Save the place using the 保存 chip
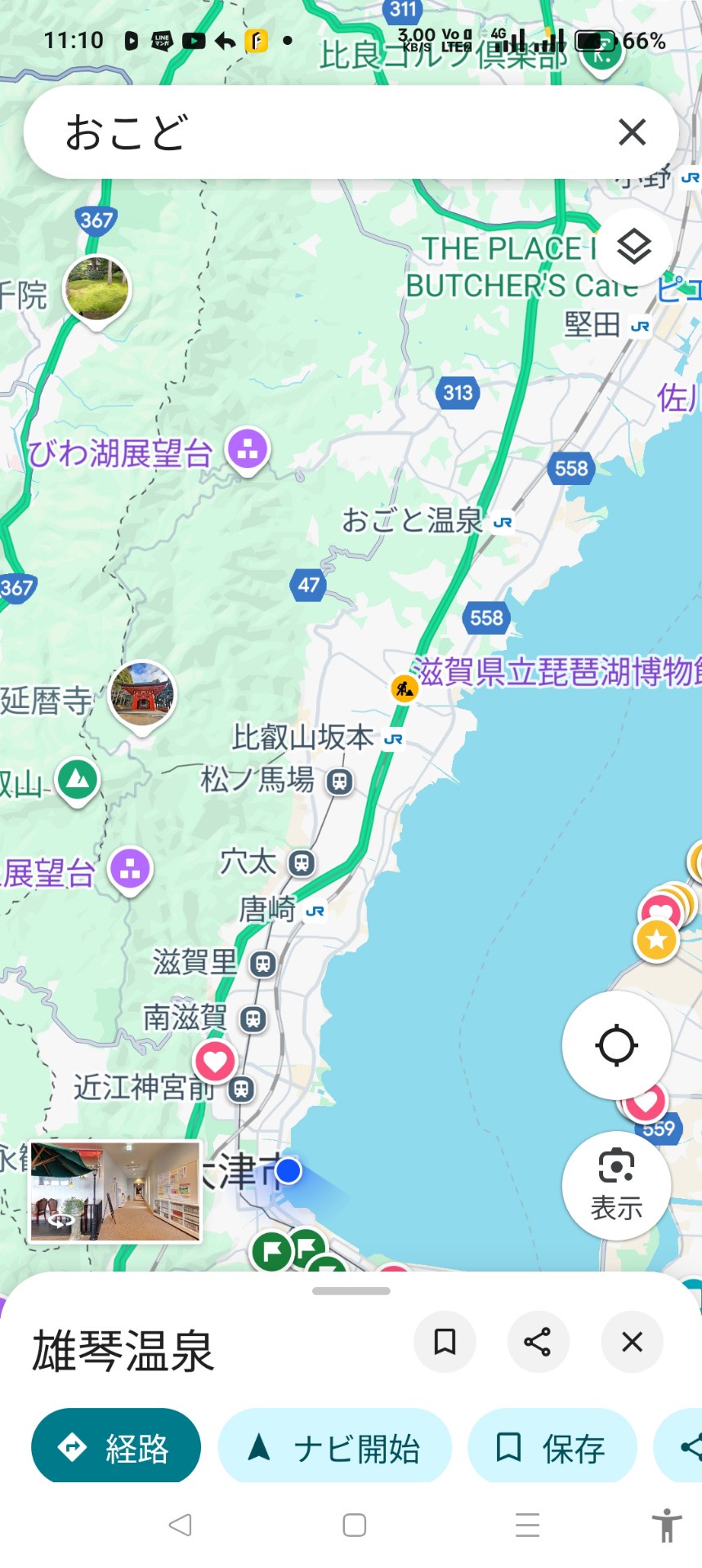Screen dimensions: 702x1568 coord(552,1448)
